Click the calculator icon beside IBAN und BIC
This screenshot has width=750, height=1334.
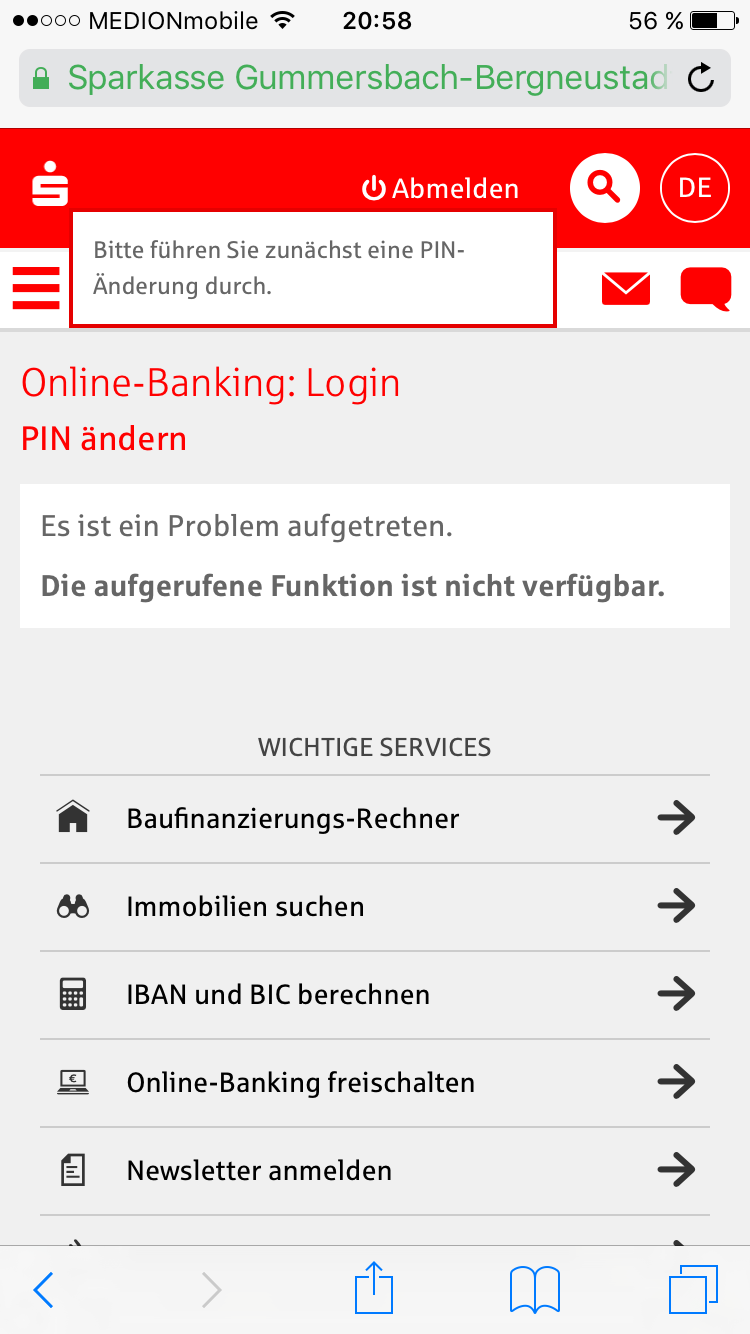[73, 993]
